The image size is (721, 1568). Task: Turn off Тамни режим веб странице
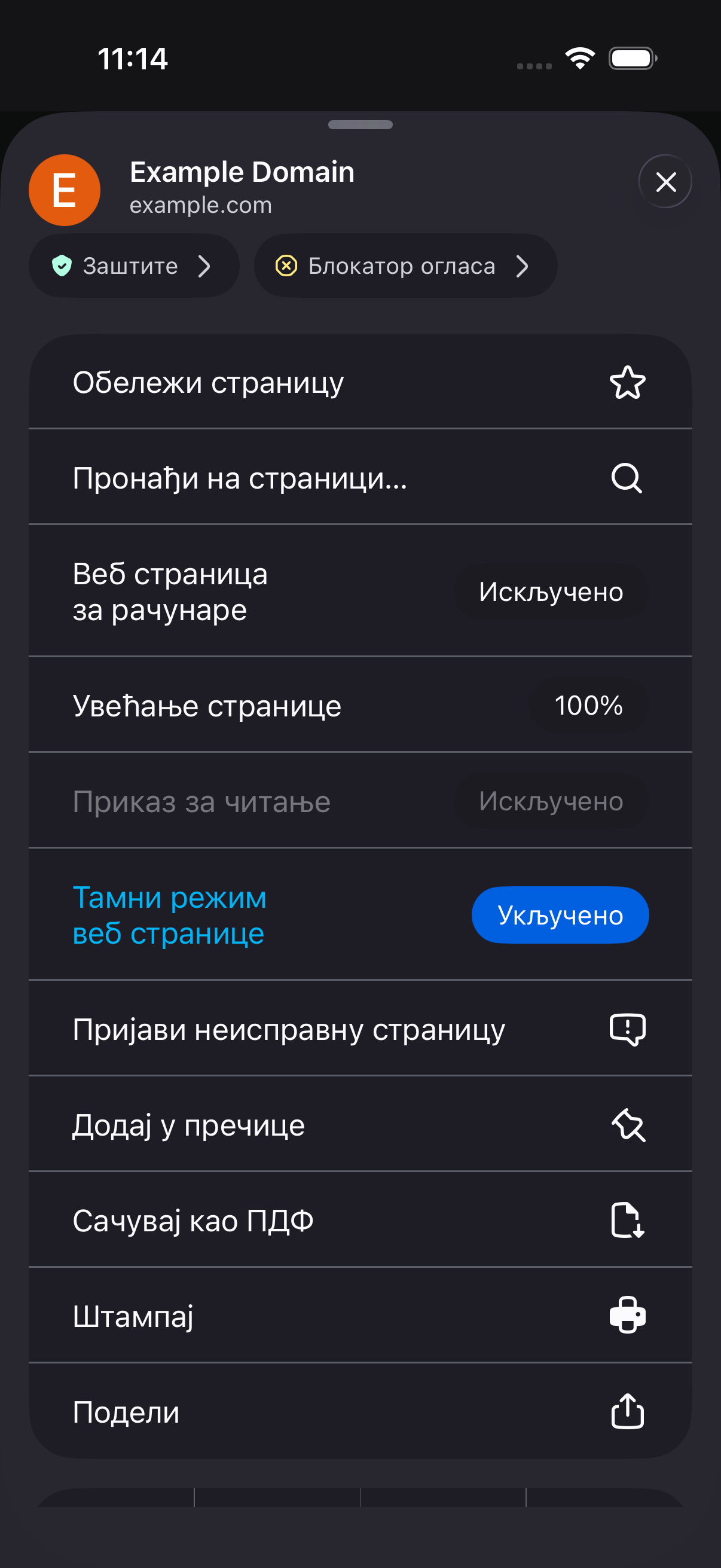(560, 915)
